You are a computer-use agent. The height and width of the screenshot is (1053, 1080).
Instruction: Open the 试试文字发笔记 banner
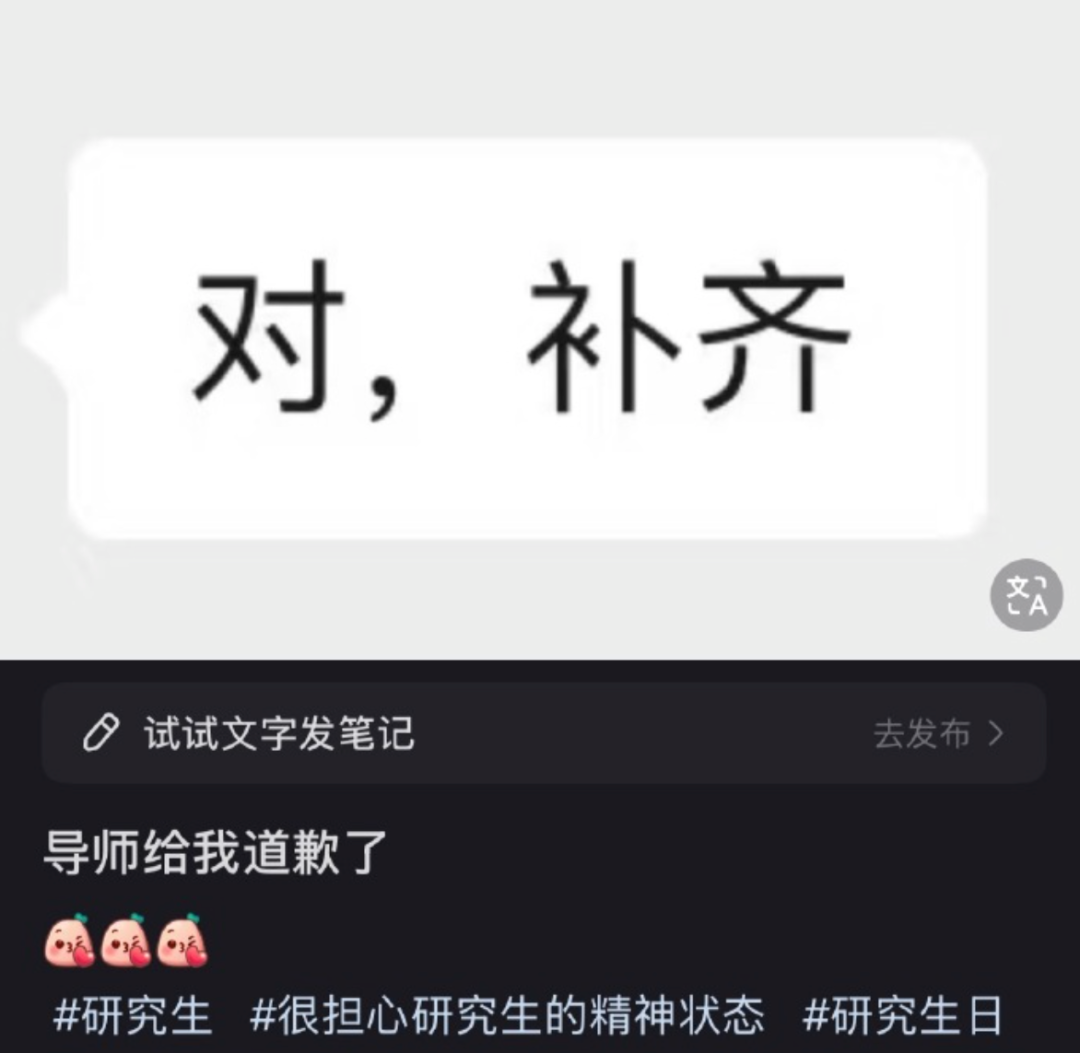280,734
